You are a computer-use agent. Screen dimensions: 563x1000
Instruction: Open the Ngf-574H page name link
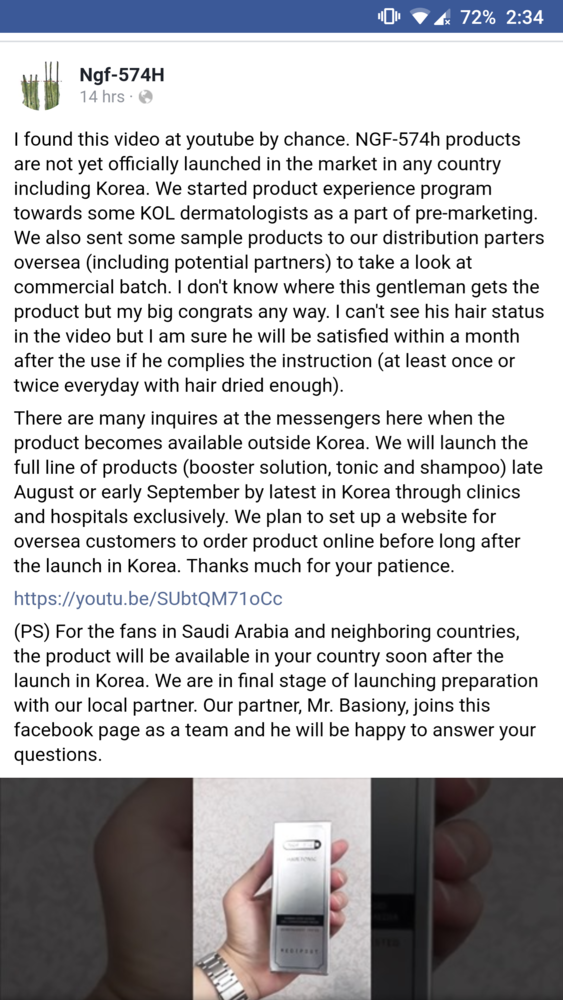122,75
